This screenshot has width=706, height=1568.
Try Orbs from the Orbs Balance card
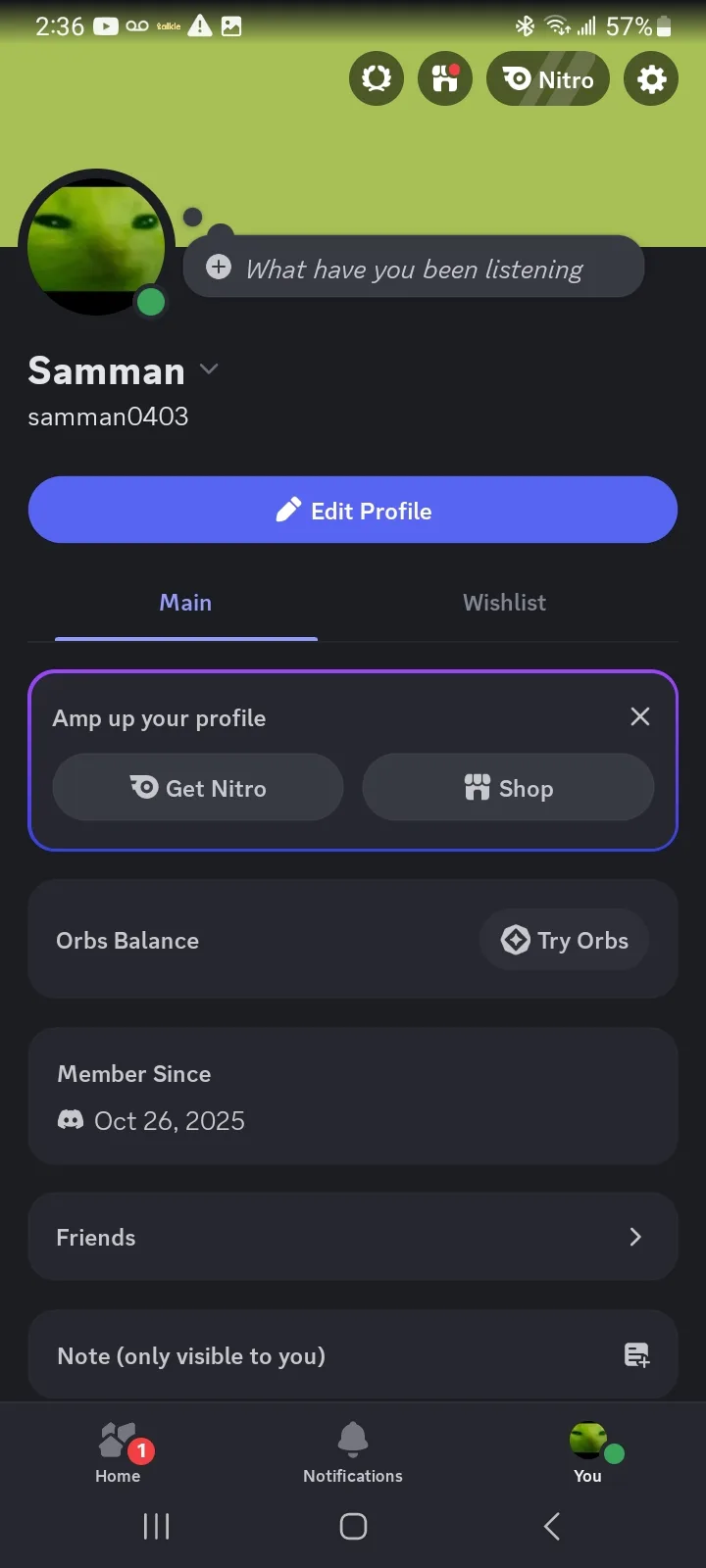pyautogui.click(x=564, y=940)
